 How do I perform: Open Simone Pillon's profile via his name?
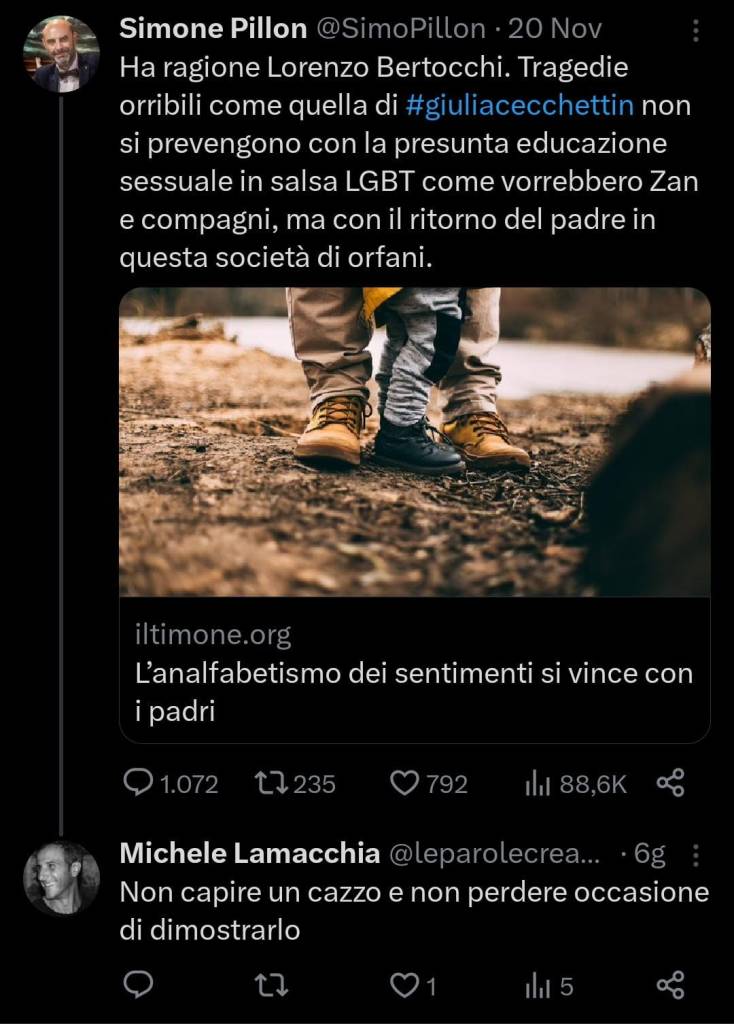(212, 29)
